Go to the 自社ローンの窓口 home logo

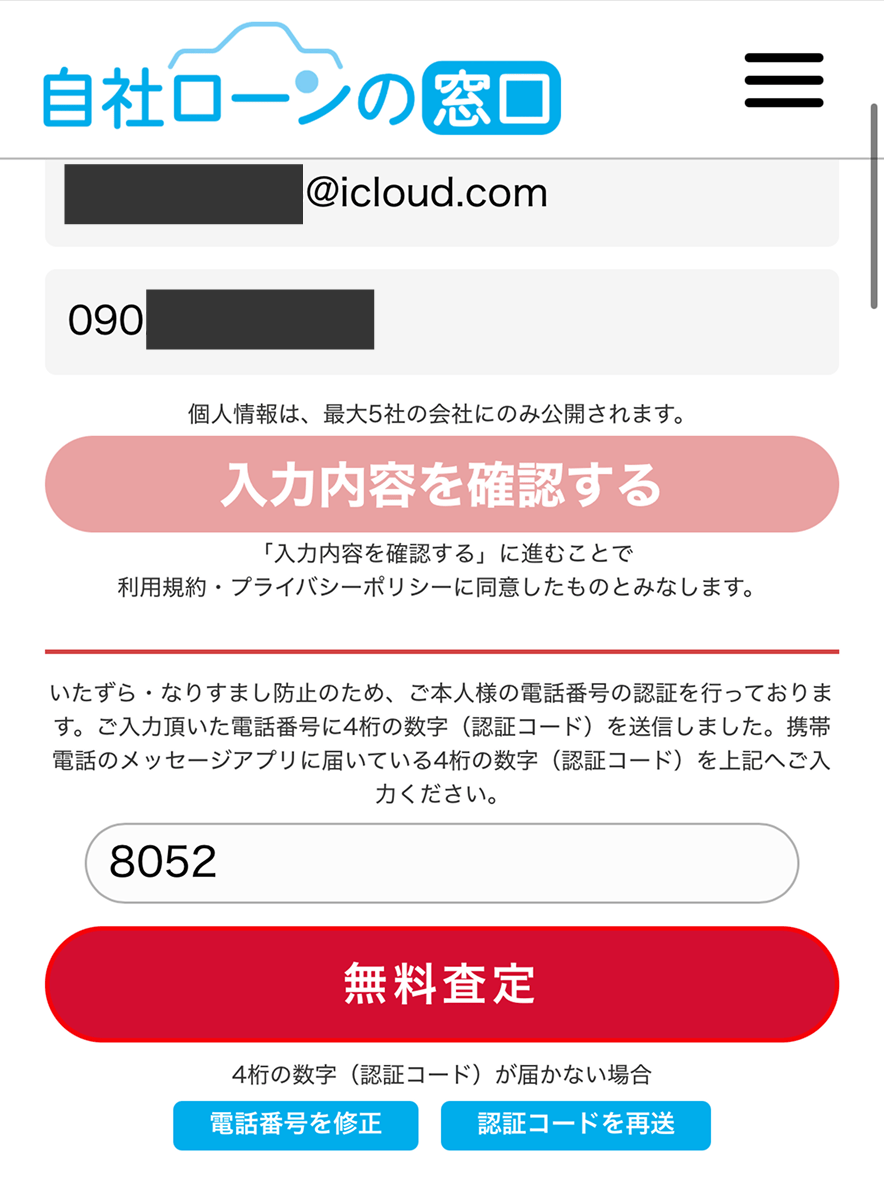[x=301, y=84]
